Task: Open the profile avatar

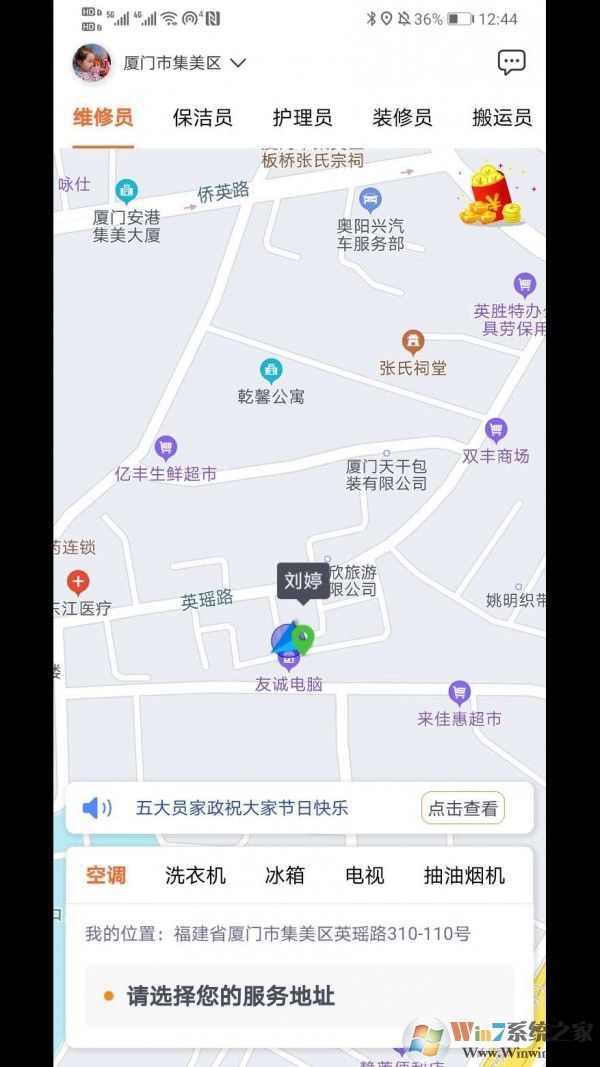Action: pos(91,63)
